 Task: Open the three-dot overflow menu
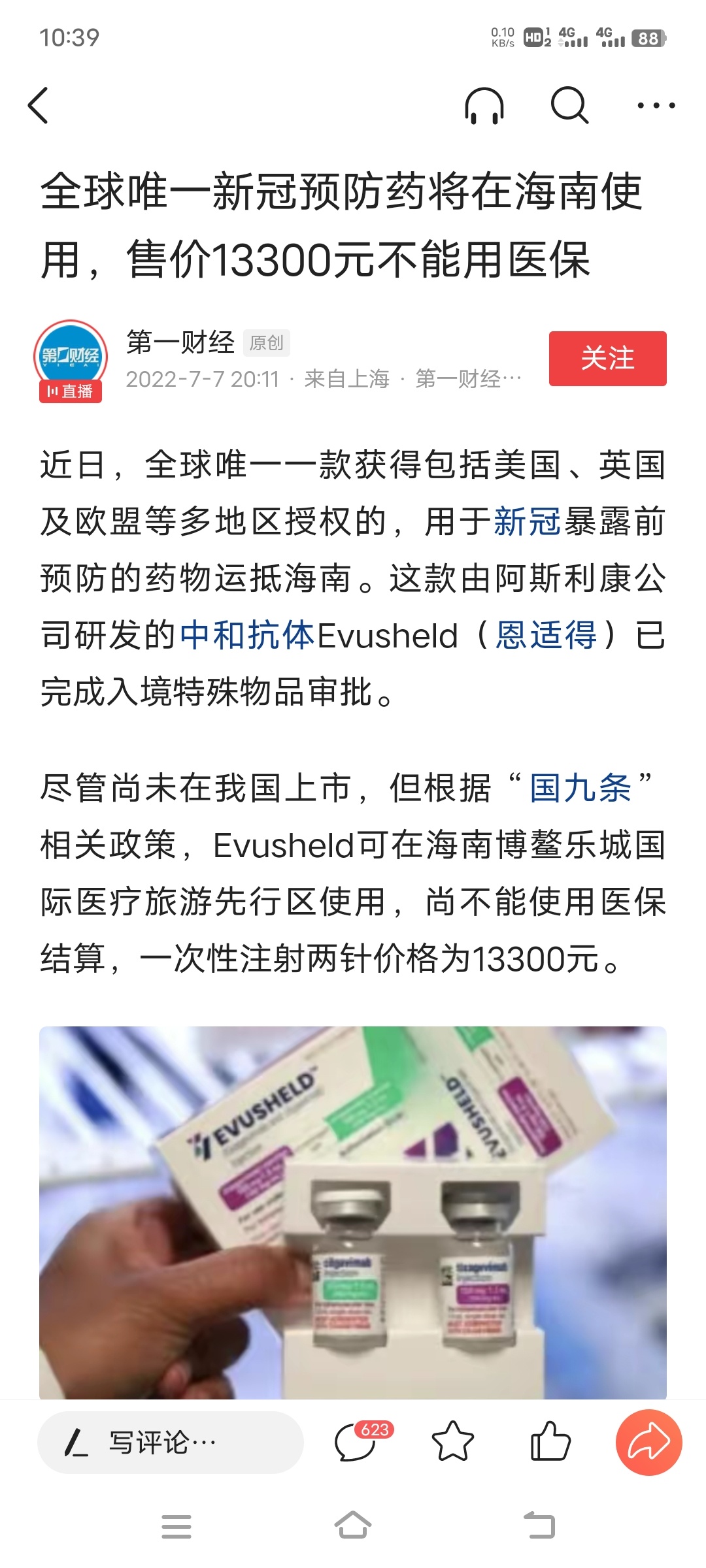656,106
